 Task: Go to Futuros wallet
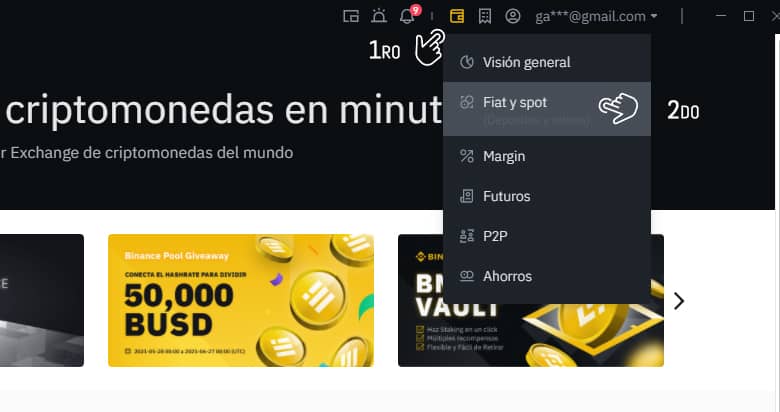click(x=506, y=196)
